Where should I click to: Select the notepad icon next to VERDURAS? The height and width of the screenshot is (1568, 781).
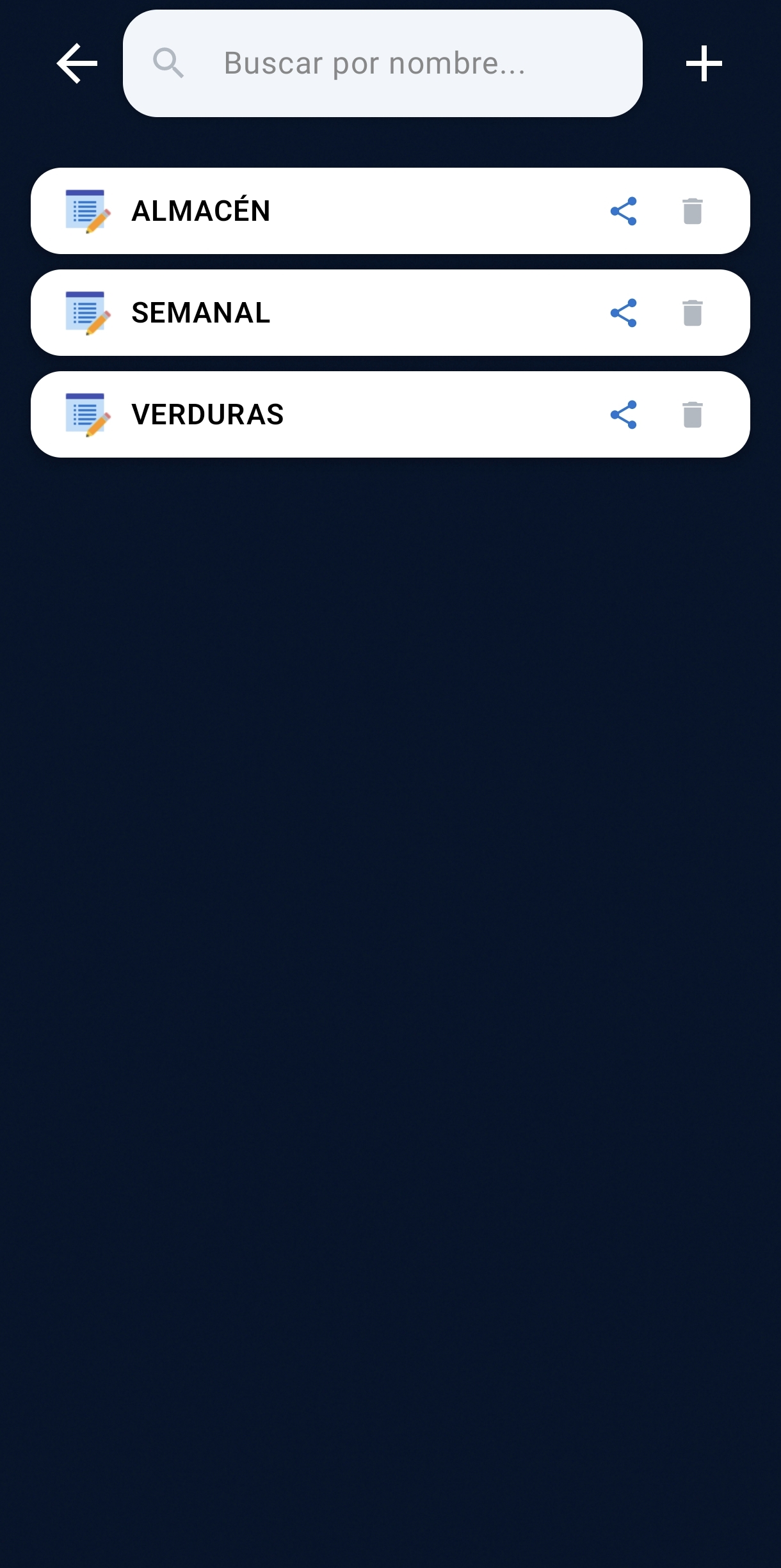[88, 414]
